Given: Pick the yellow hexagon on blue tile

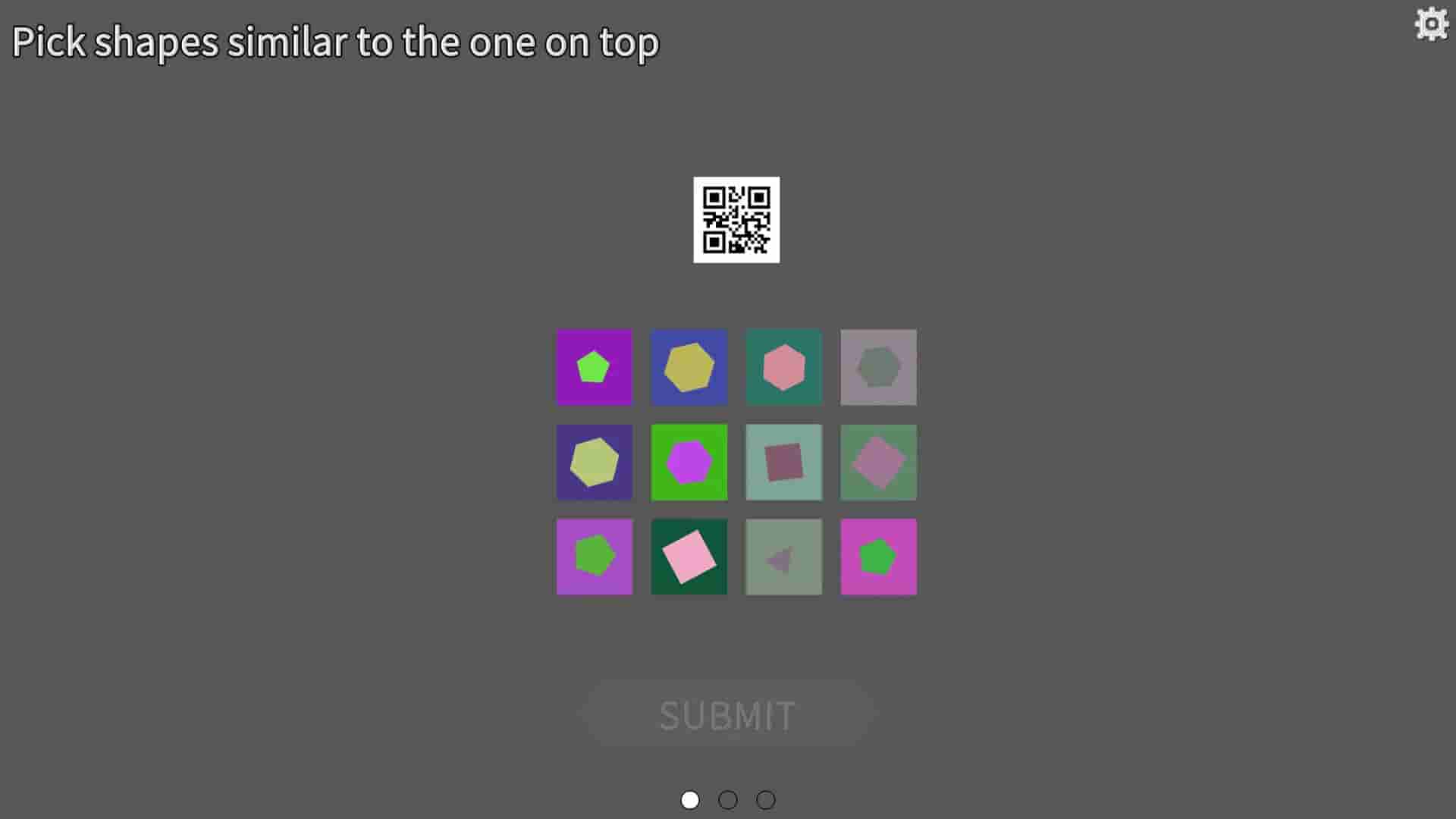Looking at the screenshot, I should click(x=689, y=367).
